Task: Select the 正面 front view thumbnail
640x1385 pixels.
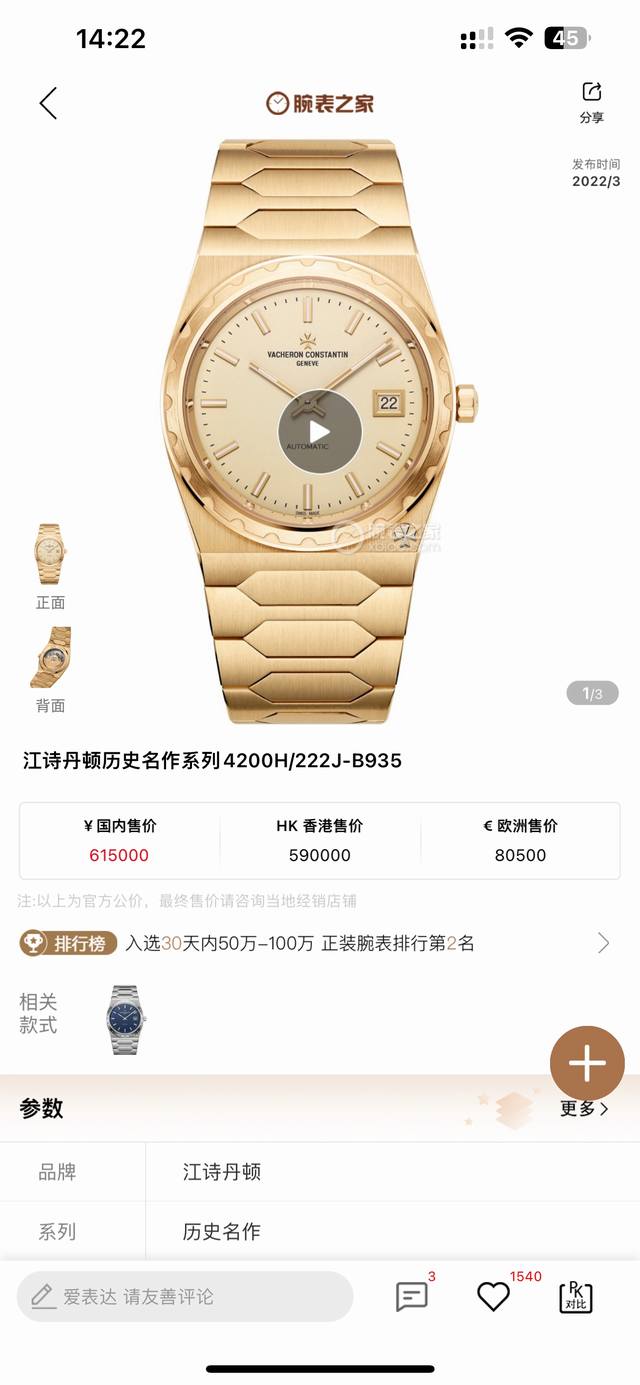Action: 51,566
